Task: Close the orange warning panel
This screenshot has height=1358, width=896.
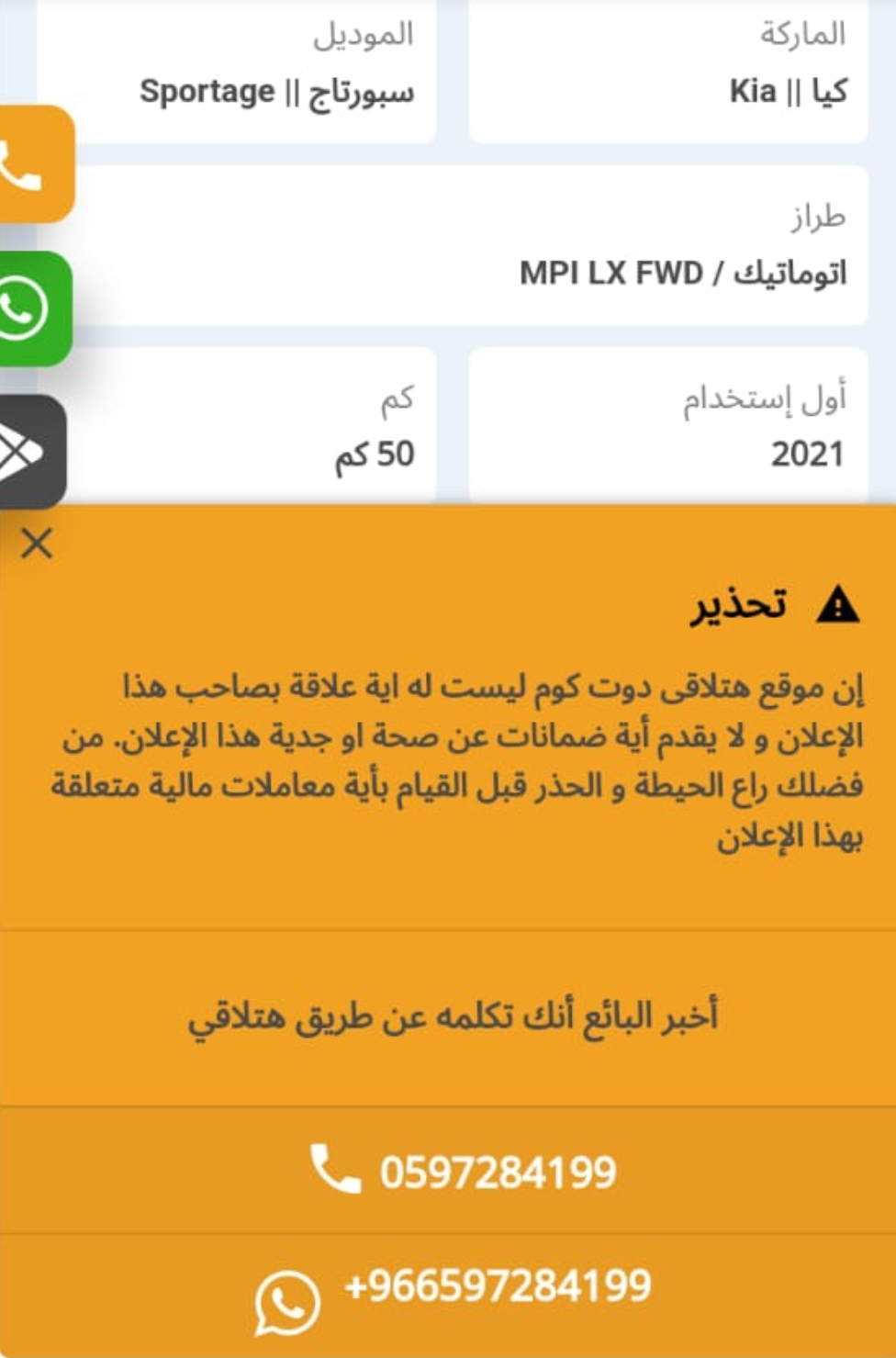Action: click(x=37, y=544)
